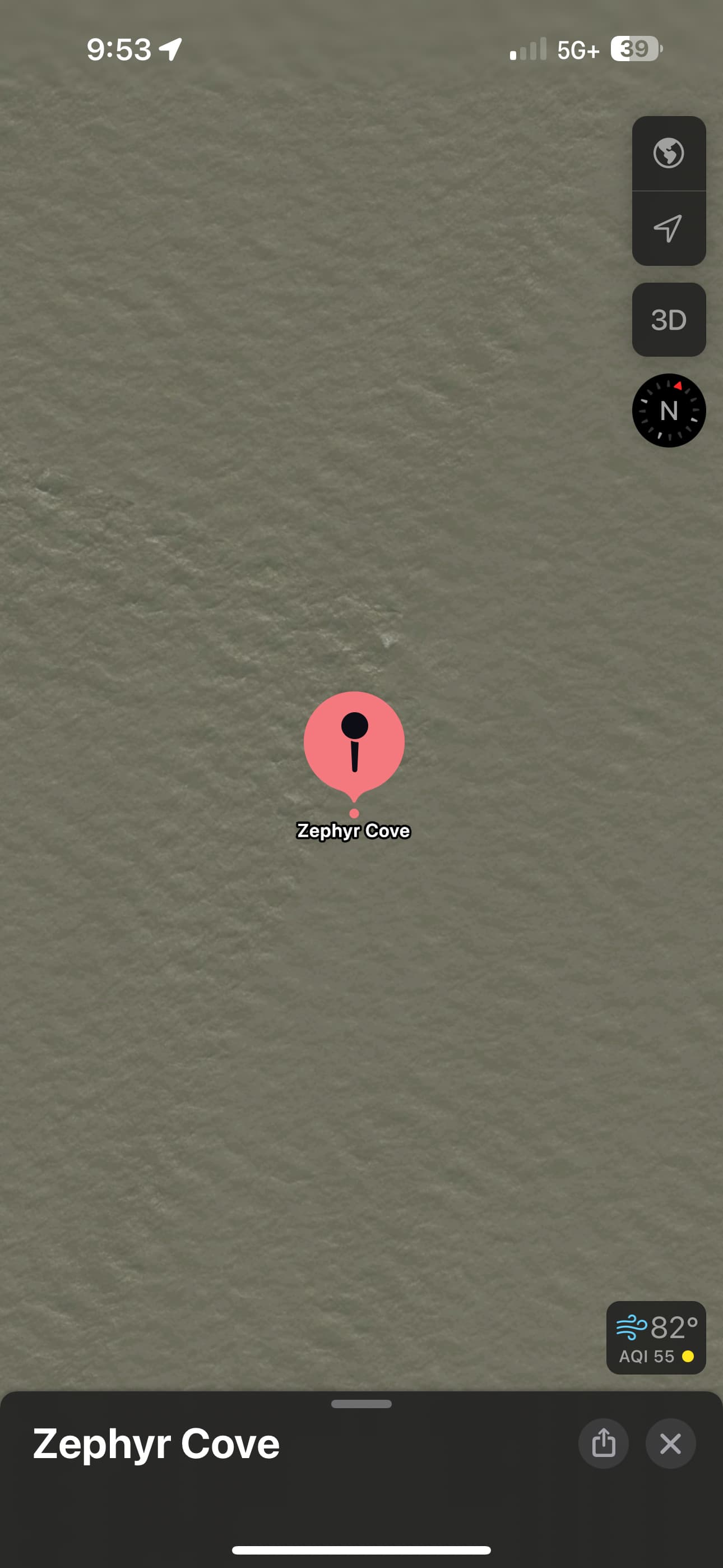Image resolution: width=723 pixels, height=1568 pixels.
Task: Switch the map to 3D view
Action: [668, 320]
